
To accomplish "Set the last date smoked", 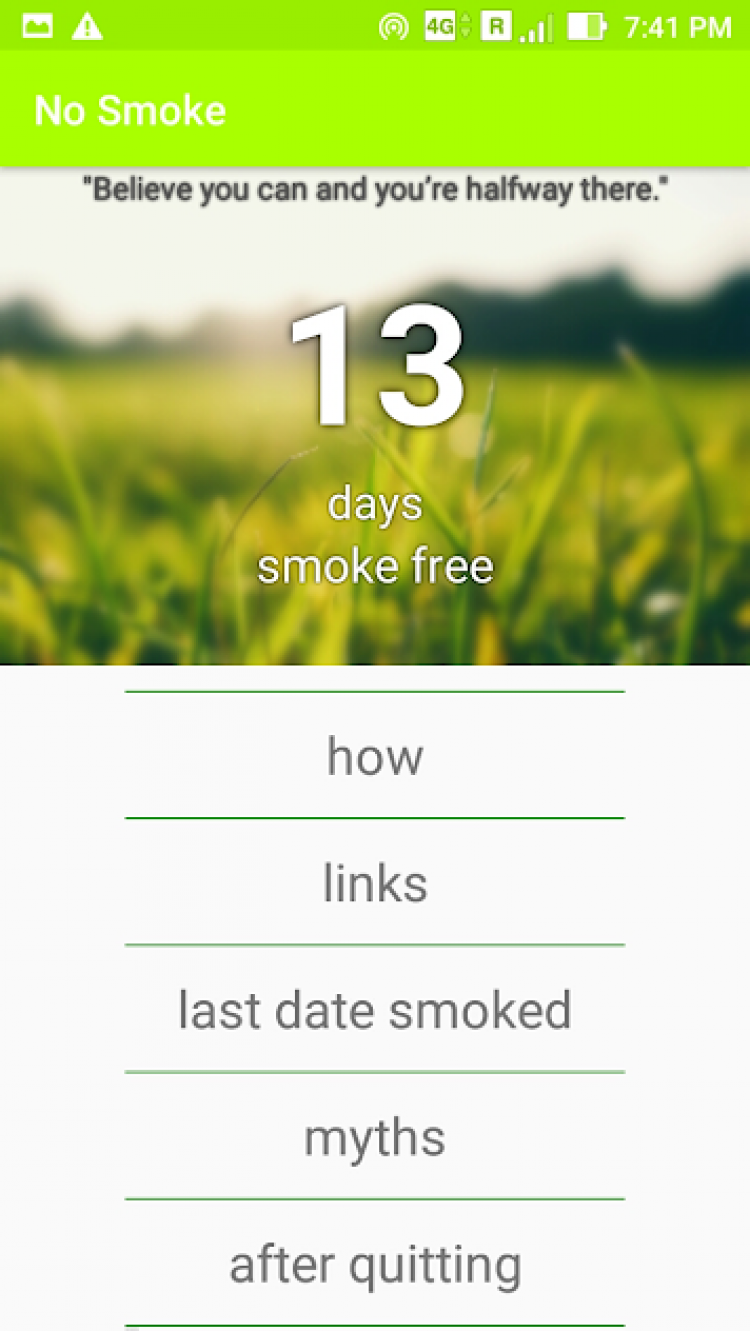I will tap(375, 1010).
